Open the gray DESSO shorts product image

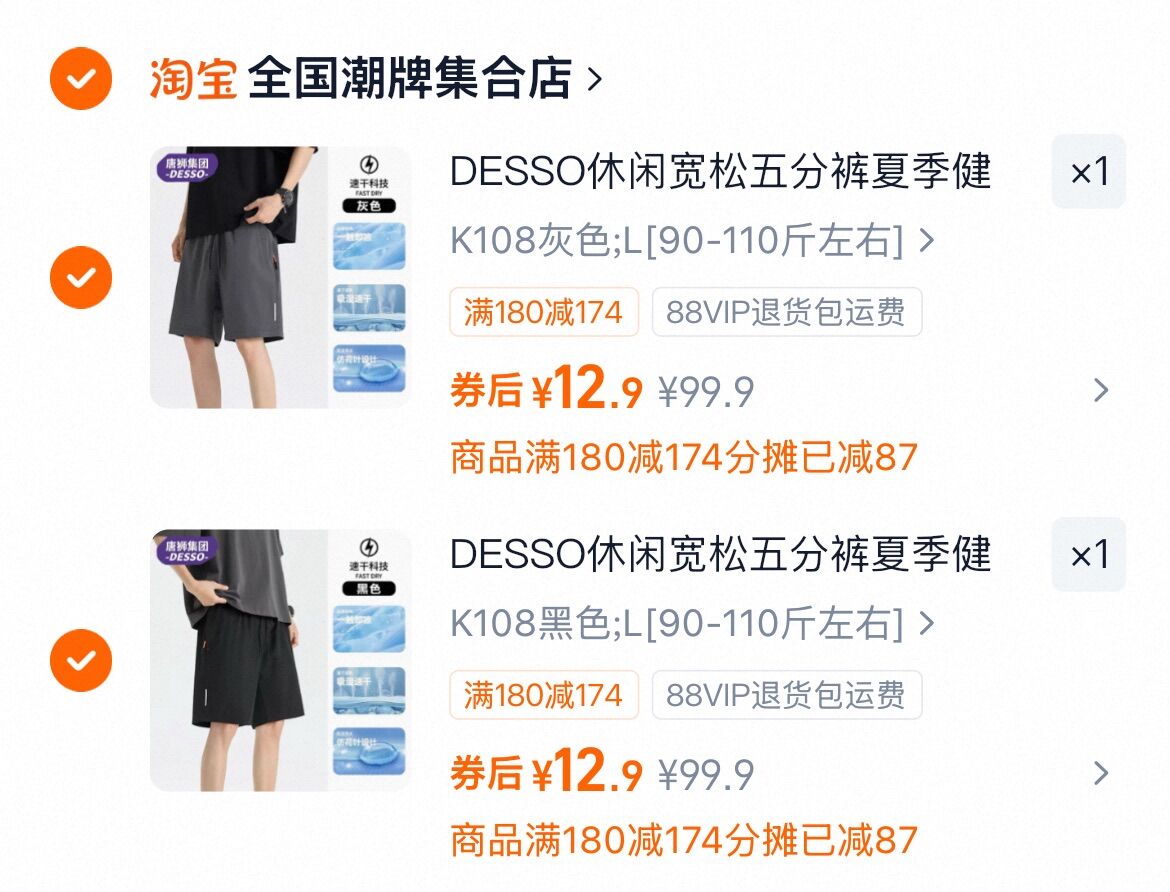click(x=279, y=277)
